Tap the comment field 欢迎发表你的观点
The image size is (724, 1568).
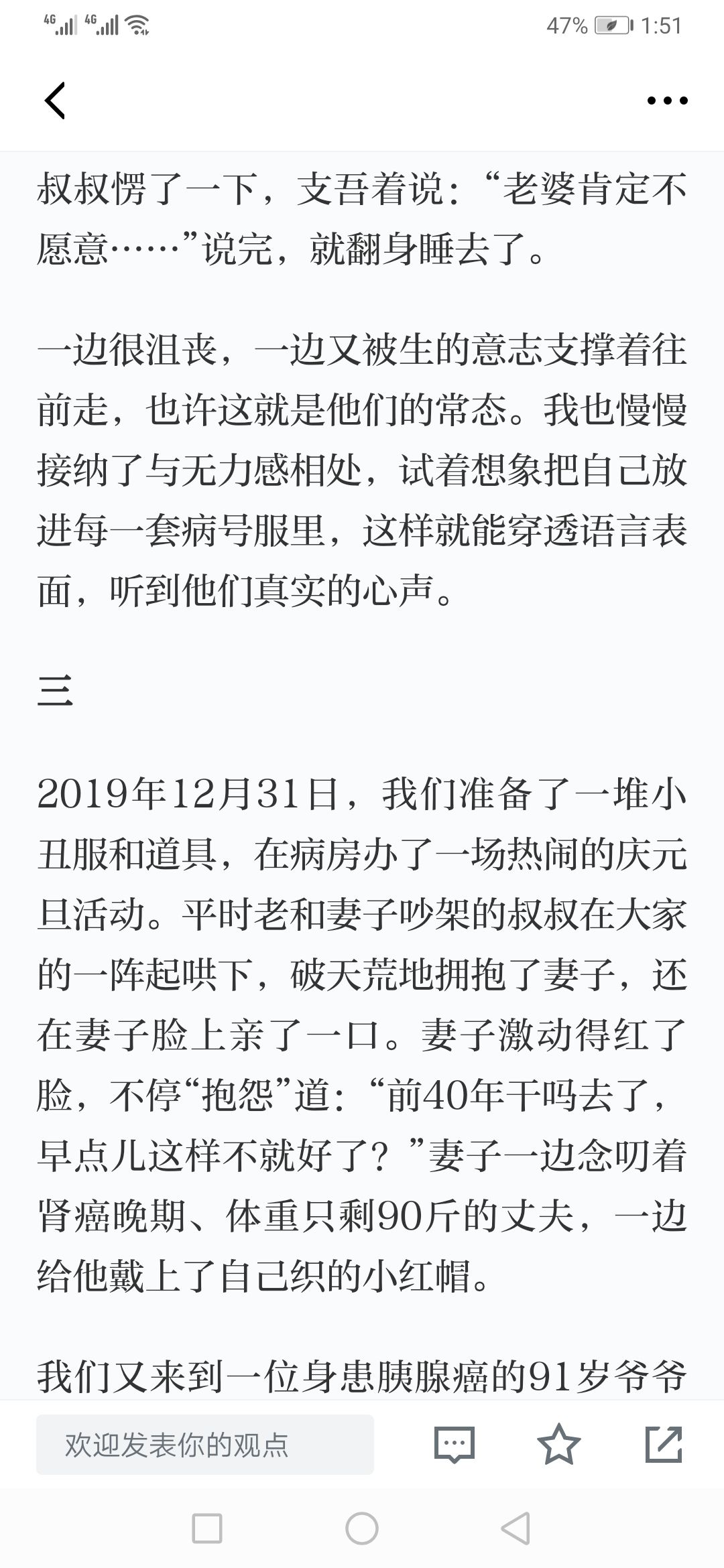(x=204, y=1444)
